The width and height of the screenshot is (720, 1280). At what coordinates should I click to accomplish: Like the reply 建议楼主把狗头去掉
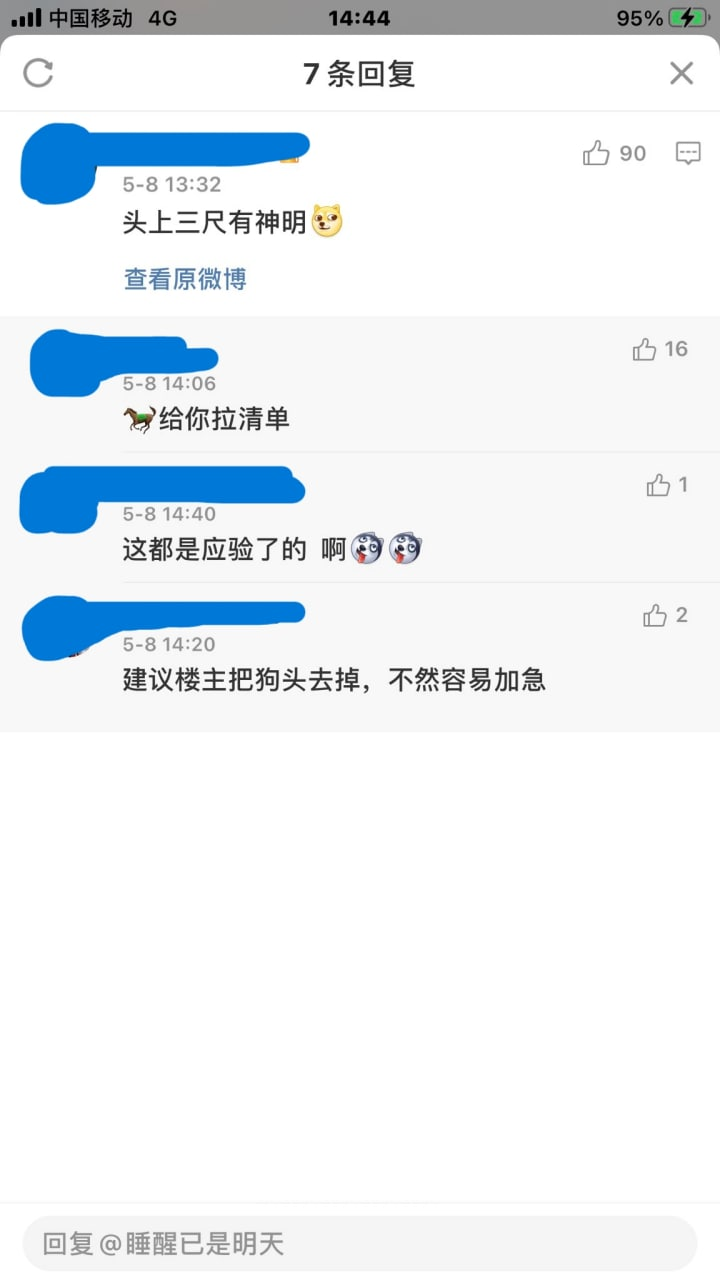(655, 616)
